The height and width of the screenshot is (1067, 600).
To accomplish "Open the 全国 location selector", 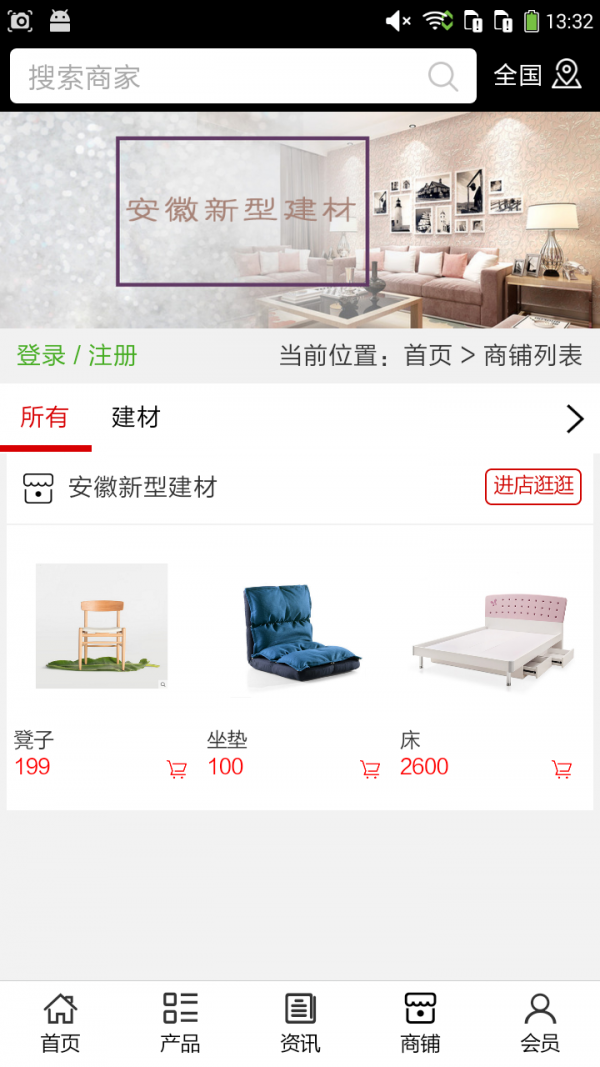I will pyautogui.click(x=537, y=75).
